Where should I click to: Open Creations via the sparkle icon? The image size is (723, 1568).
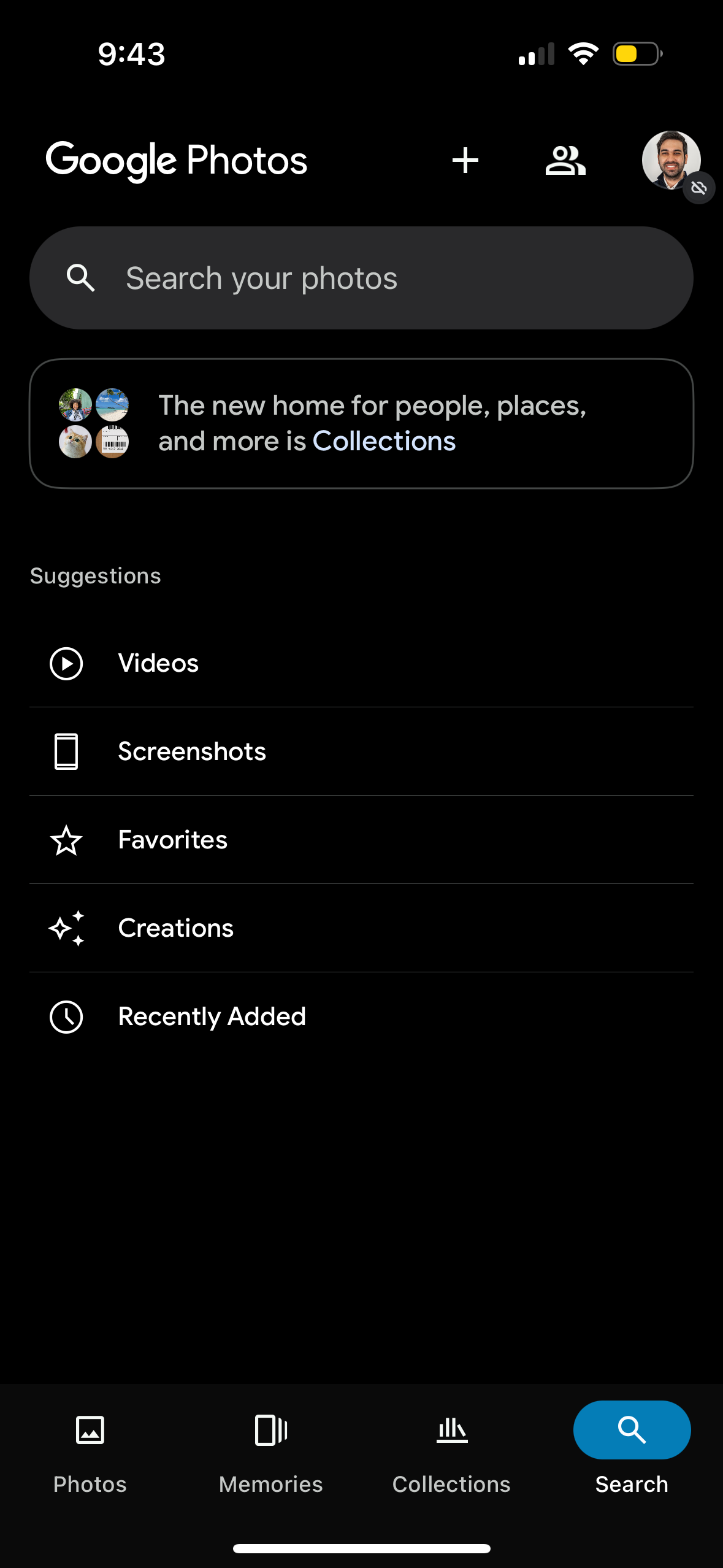point(66,928)
